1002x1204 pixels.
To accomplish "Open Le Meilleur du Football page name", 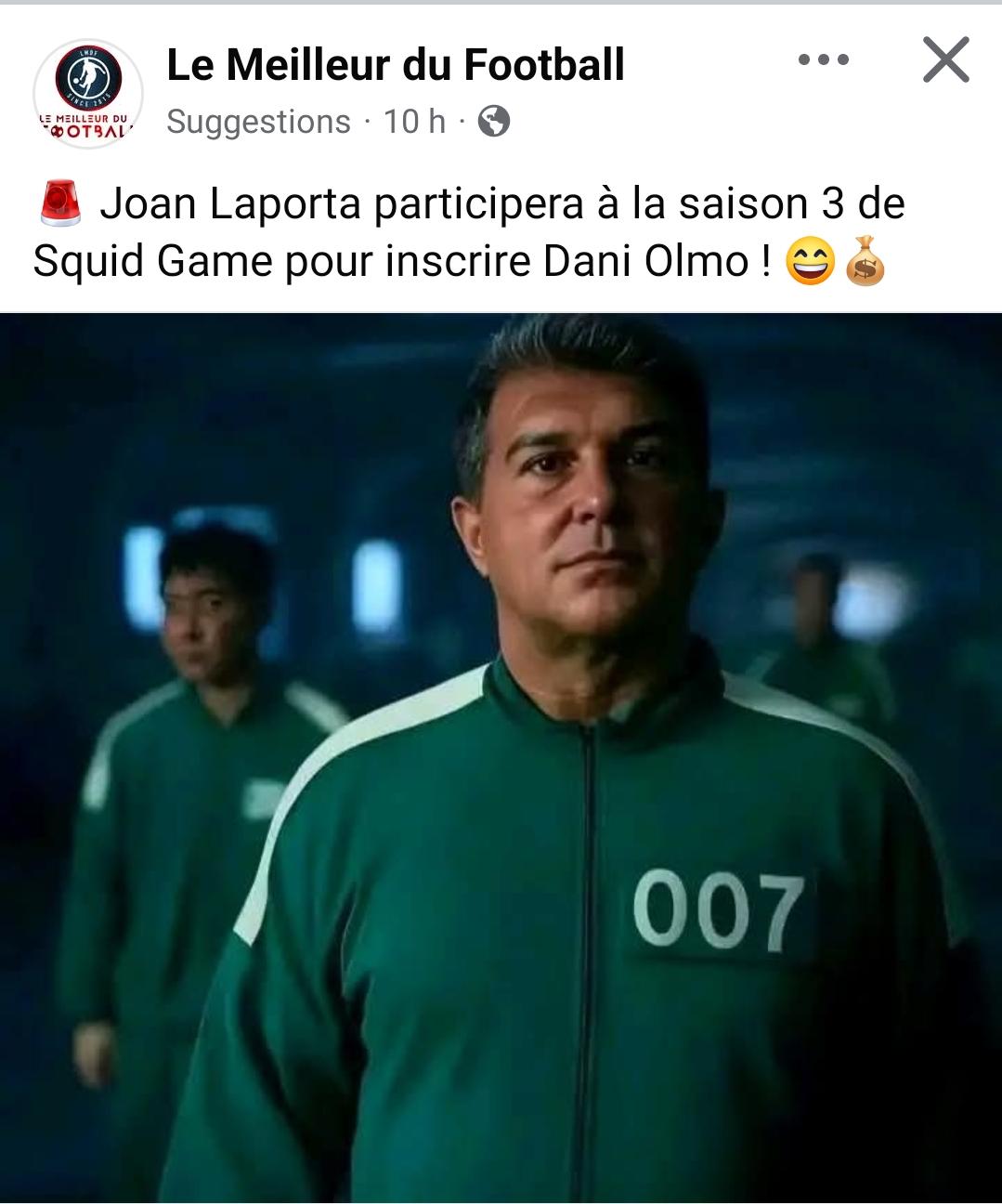I will [x=396, y=64].
